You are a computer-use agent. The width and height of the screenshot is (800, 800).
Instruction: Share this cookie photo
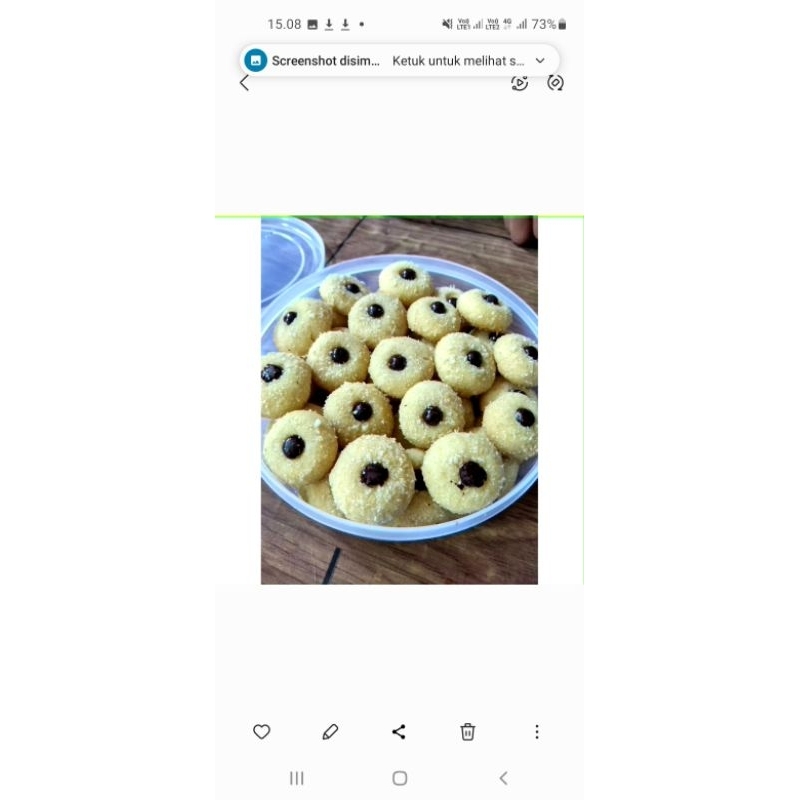click(x=399, y=732)
